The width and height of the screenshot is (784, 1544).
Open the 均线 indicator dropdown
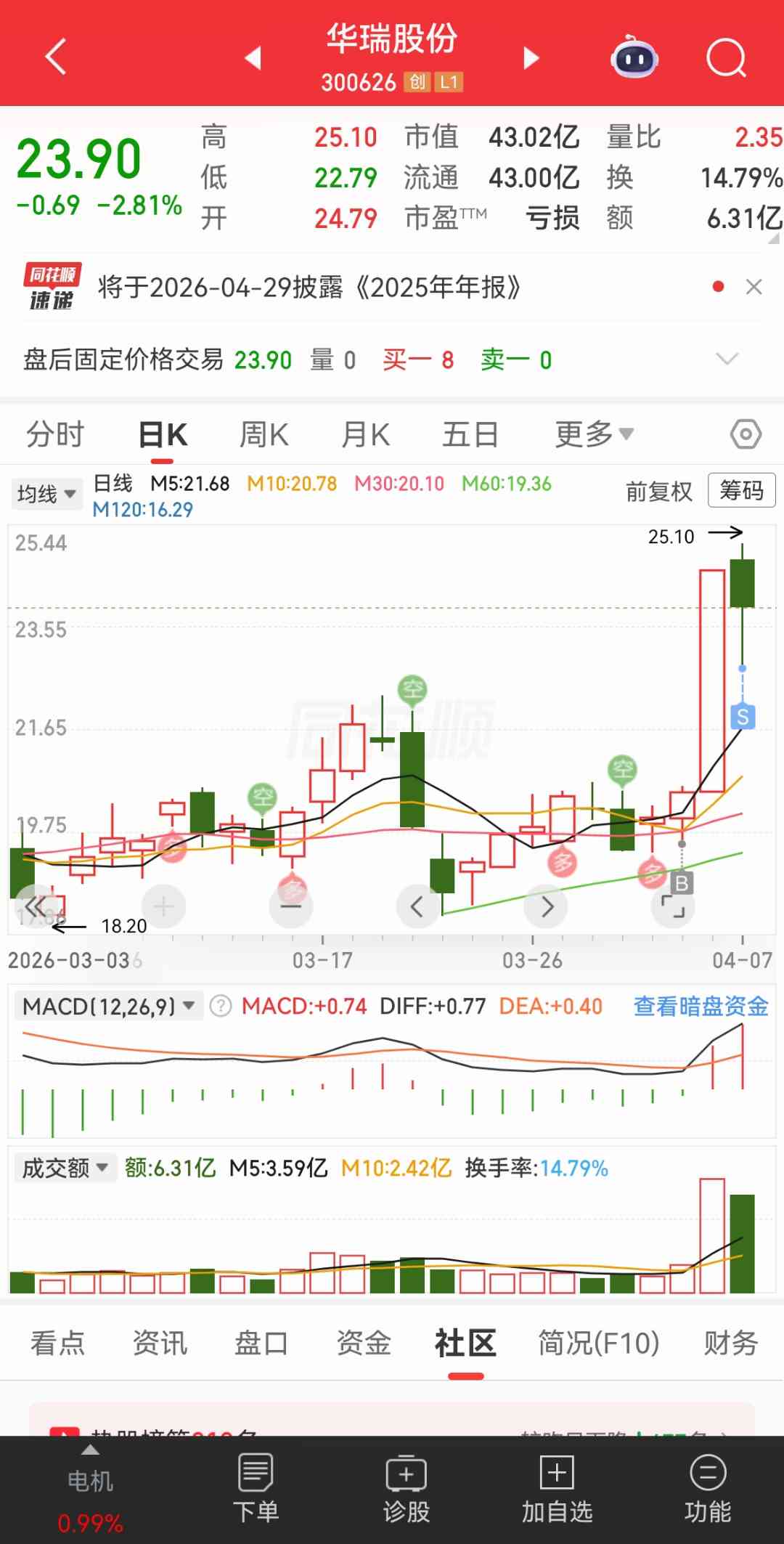click(x=46, y=495)
